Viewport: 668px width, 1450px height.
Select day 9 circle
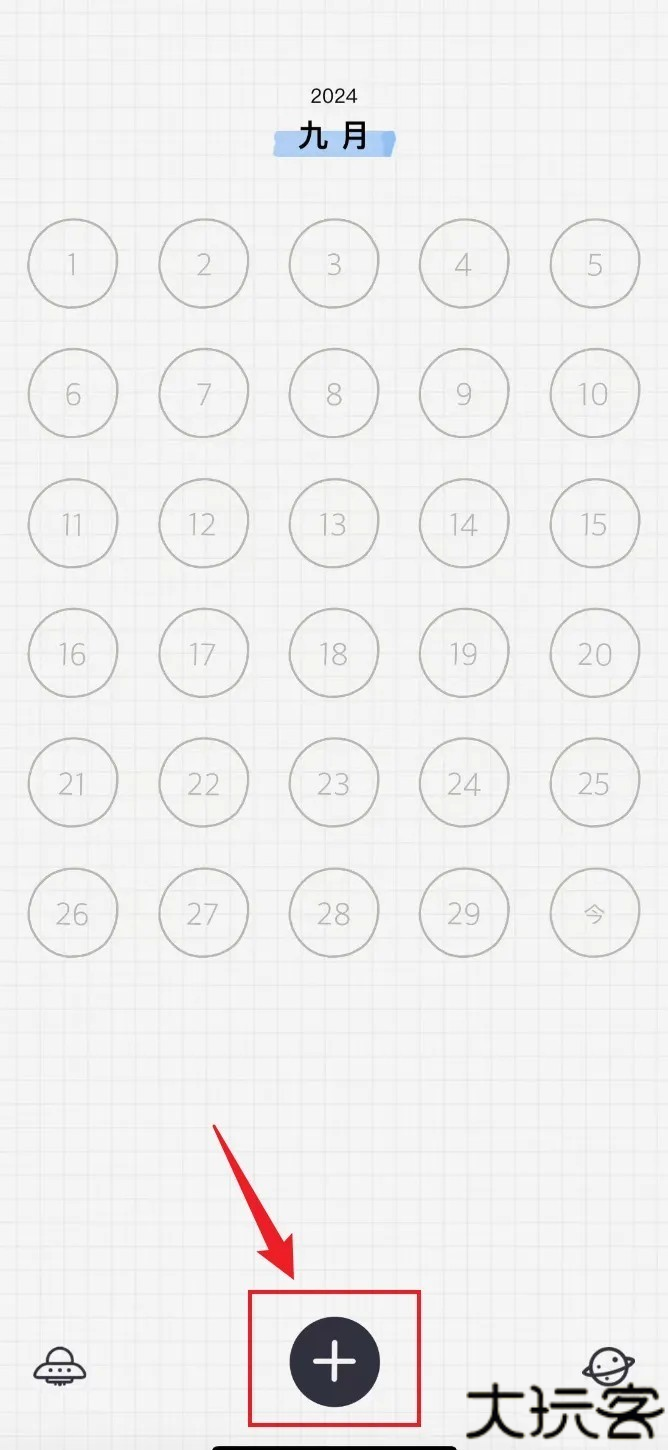pos(464,394)
